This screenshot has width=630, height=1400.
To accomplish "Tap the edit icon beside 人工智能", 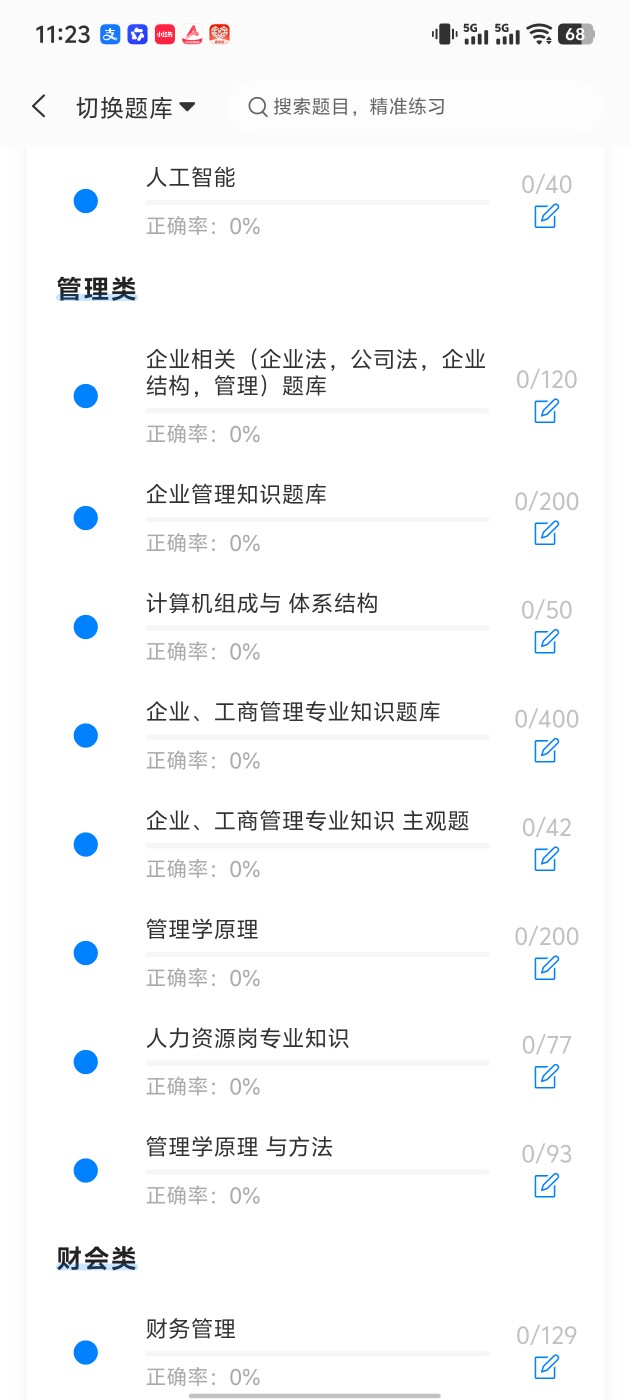I will pos(546,216).
